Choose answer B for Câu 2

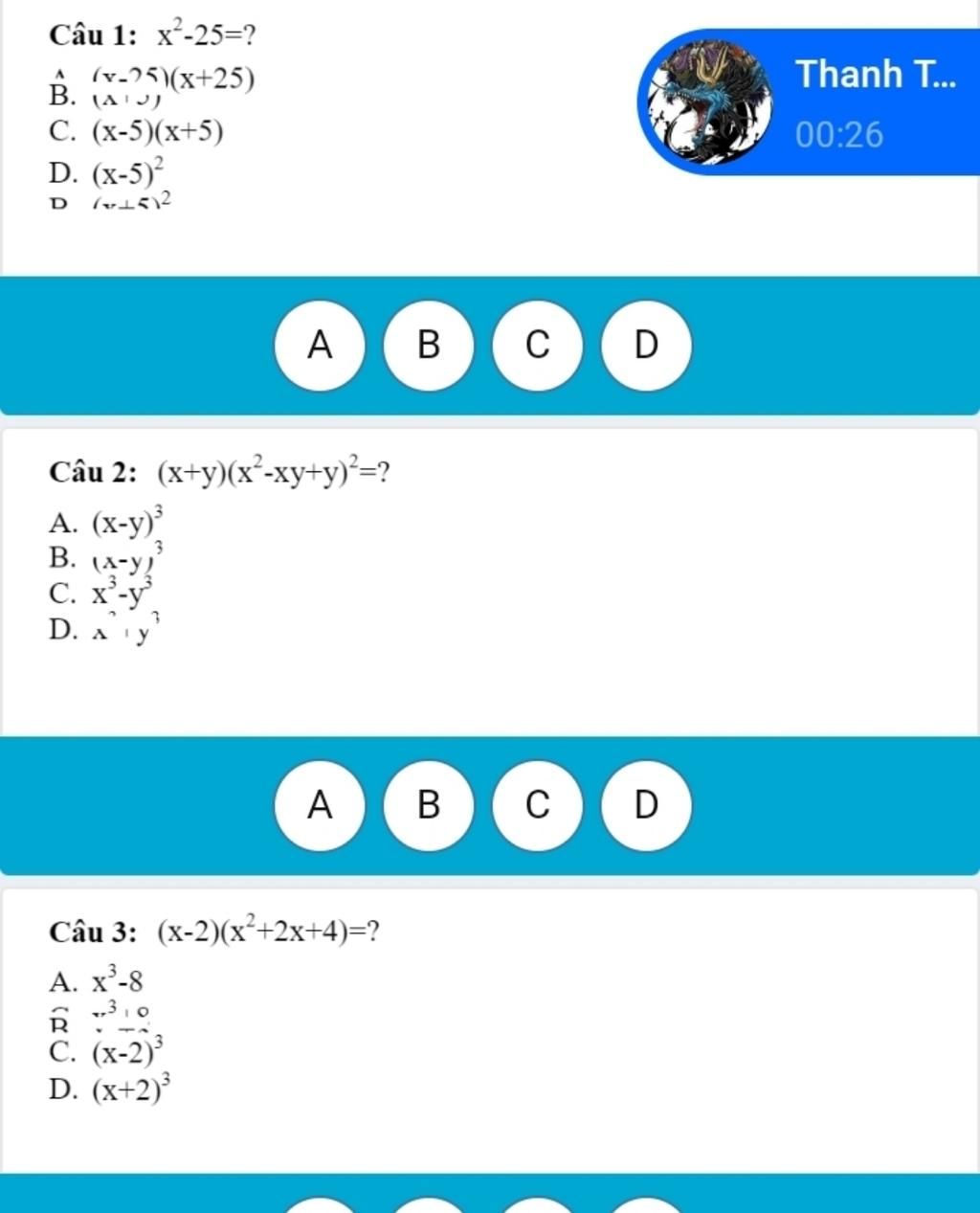[429, 805]
